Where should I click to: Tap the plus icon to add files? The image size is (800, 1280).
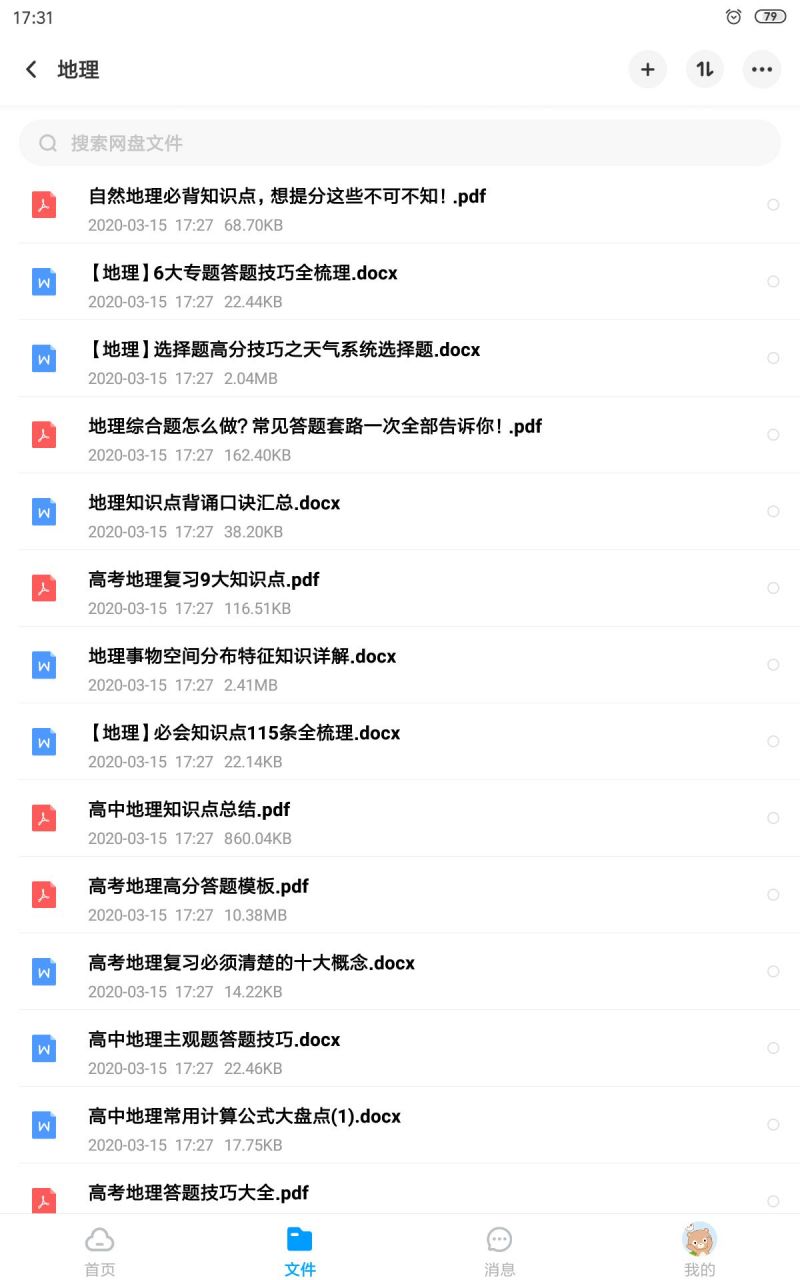(648, 69)
